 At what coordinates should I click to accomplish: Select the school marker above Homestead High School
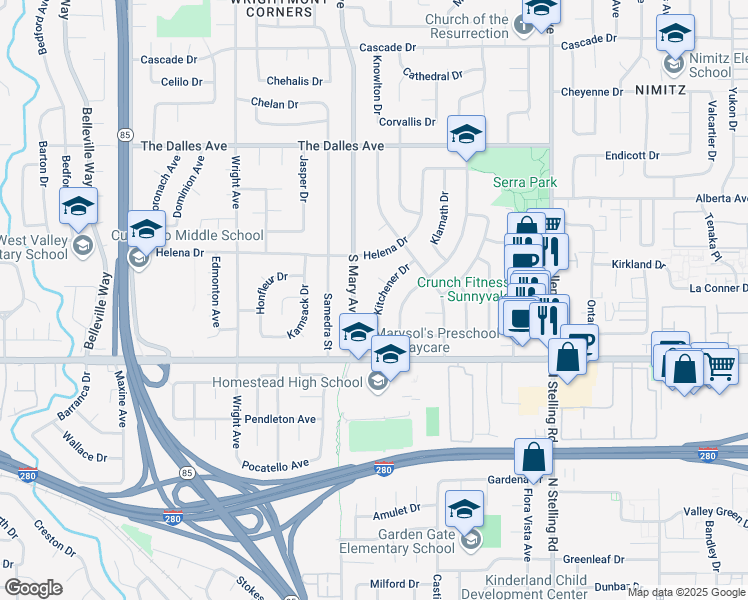pos(390,352)
